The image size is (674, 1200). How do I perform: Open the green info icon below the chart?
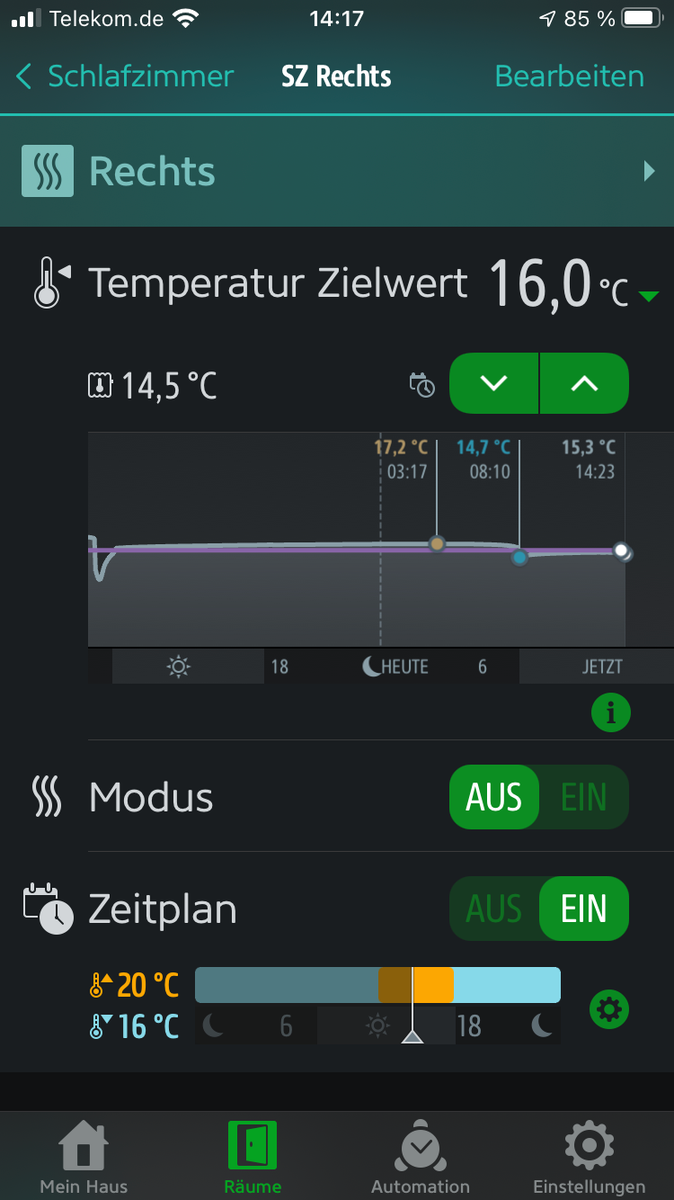coord(611,712)
